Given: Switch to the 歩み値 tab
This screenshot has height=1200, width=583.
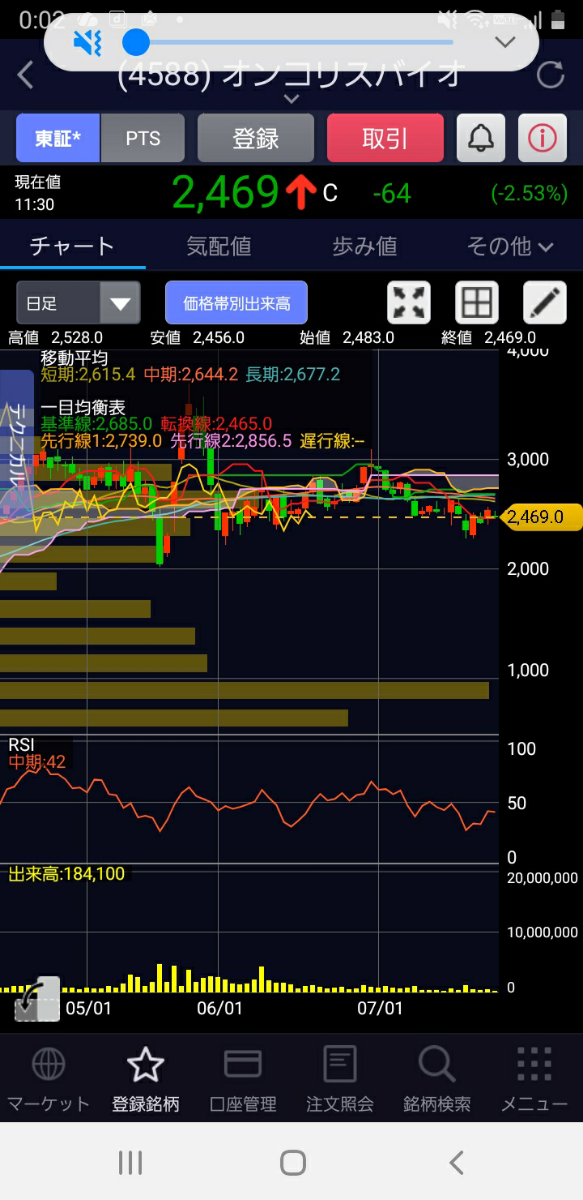Looking at the screenshot, I should [364, 246].
